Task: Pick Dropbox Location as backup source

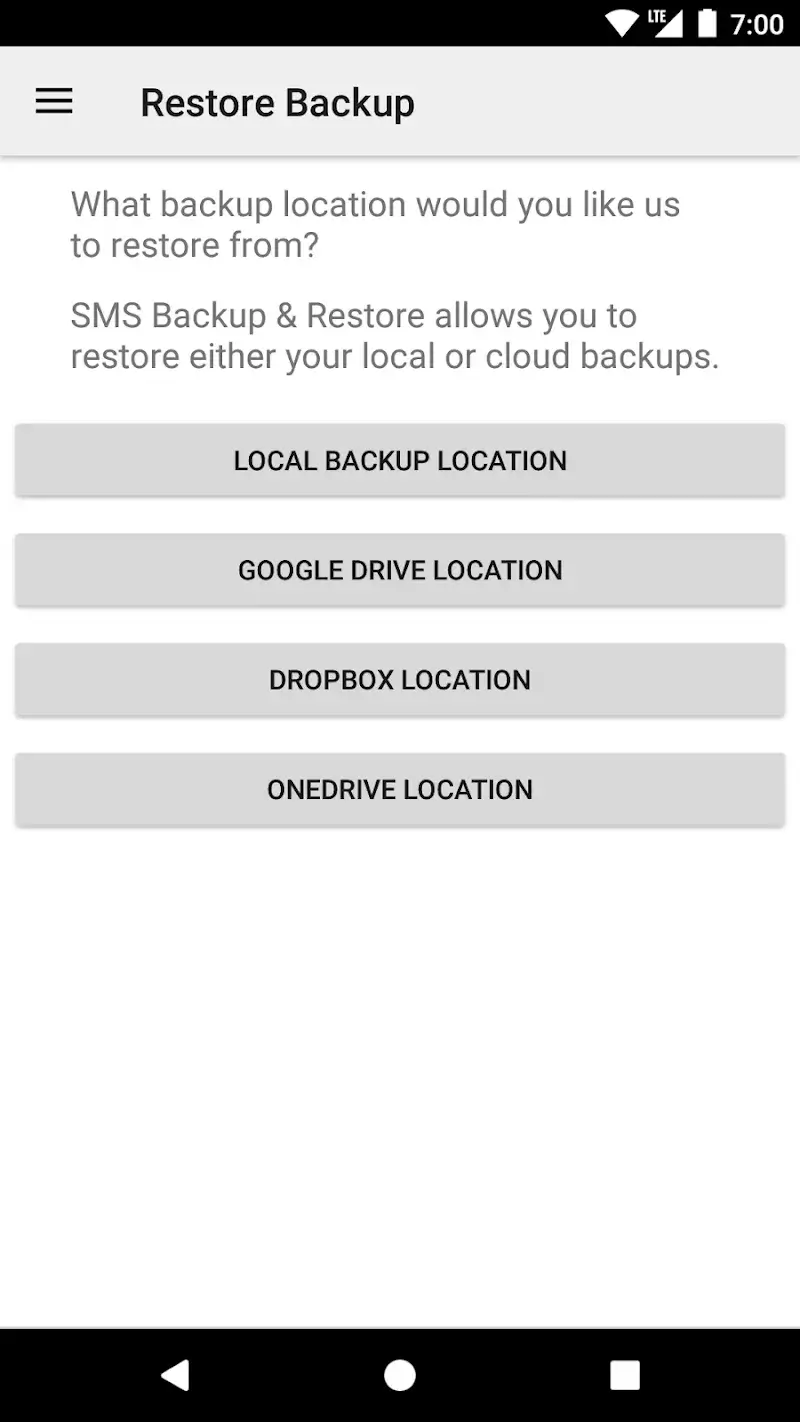Action: [400, 680]
